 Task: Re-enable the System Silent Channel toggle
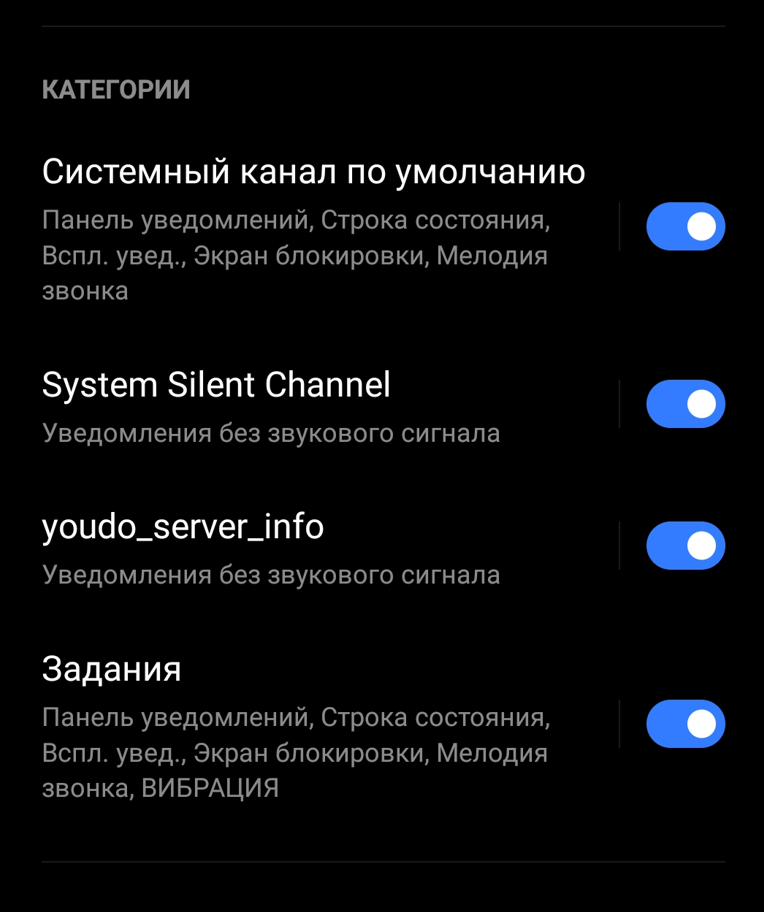(686, 404)
